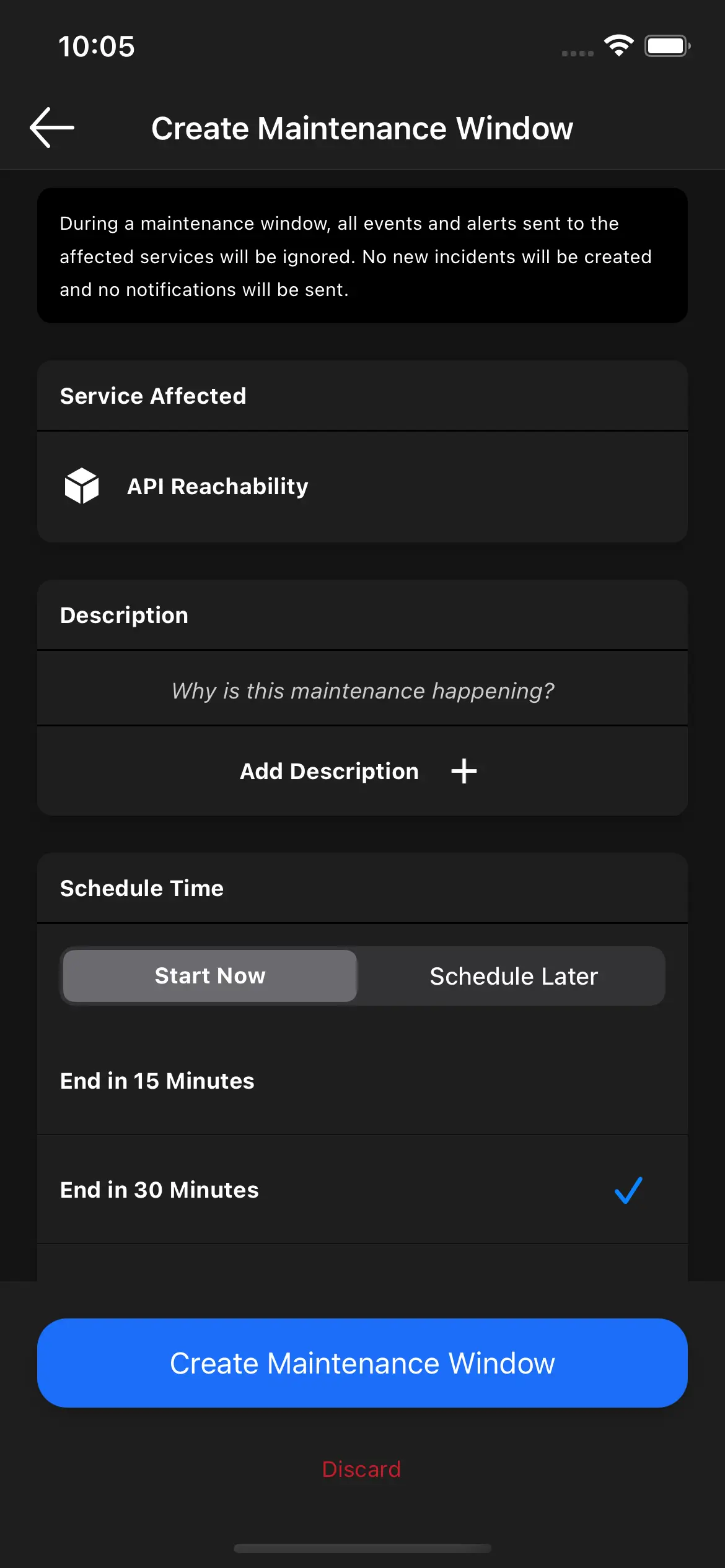This screenshot has width=725, height=1568.
Task: Go back using the arrow icon
Action: pyautogui.click(x=52, y=128)
